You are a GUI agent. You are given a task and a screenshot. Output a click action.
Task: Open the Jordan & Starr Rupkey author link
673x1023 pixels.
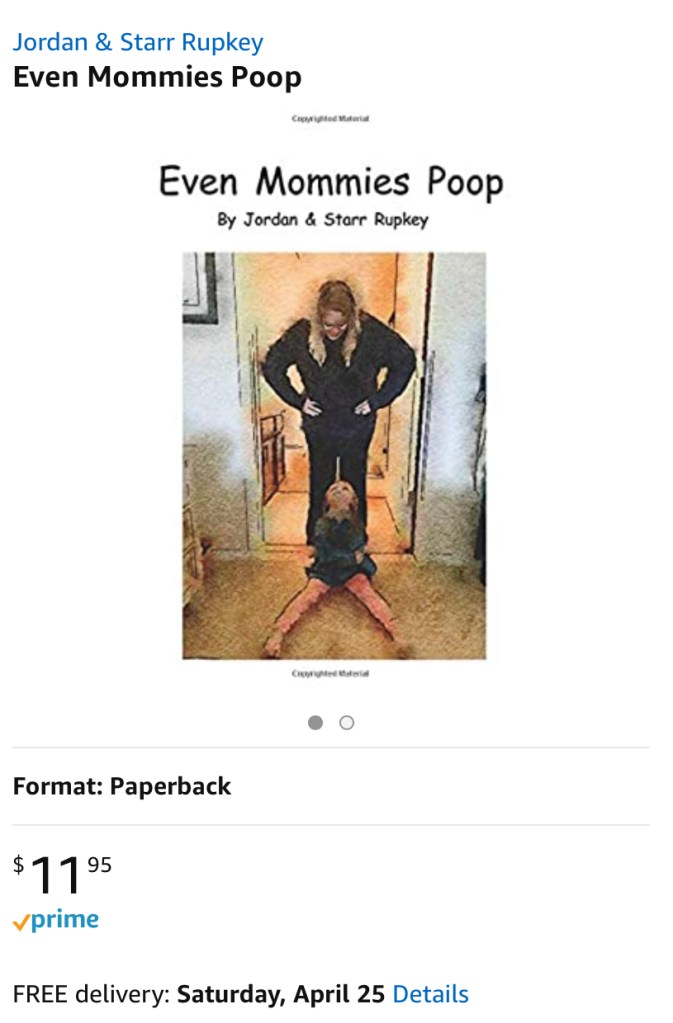[138, 42]
